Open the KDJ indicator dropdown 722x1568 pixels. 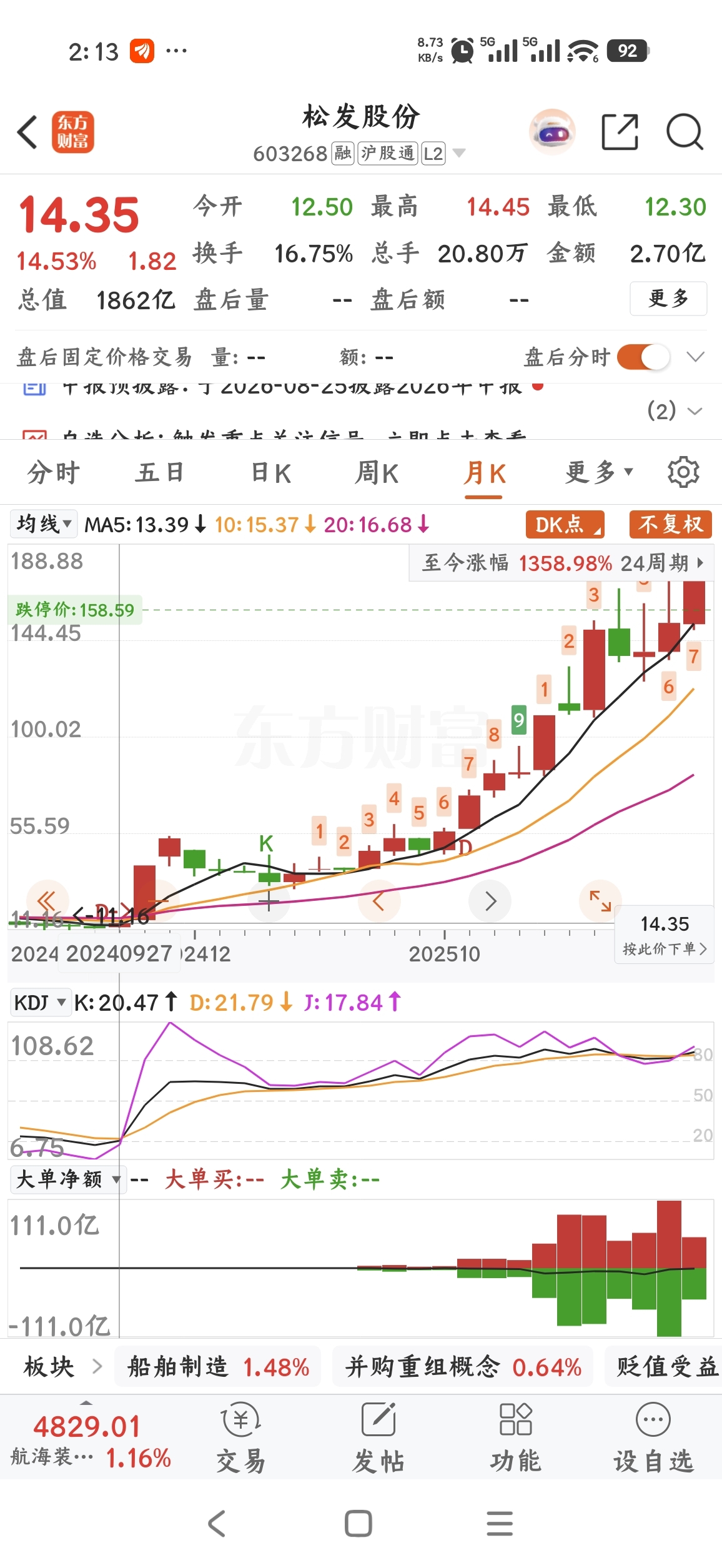(x=40, y=1003)
